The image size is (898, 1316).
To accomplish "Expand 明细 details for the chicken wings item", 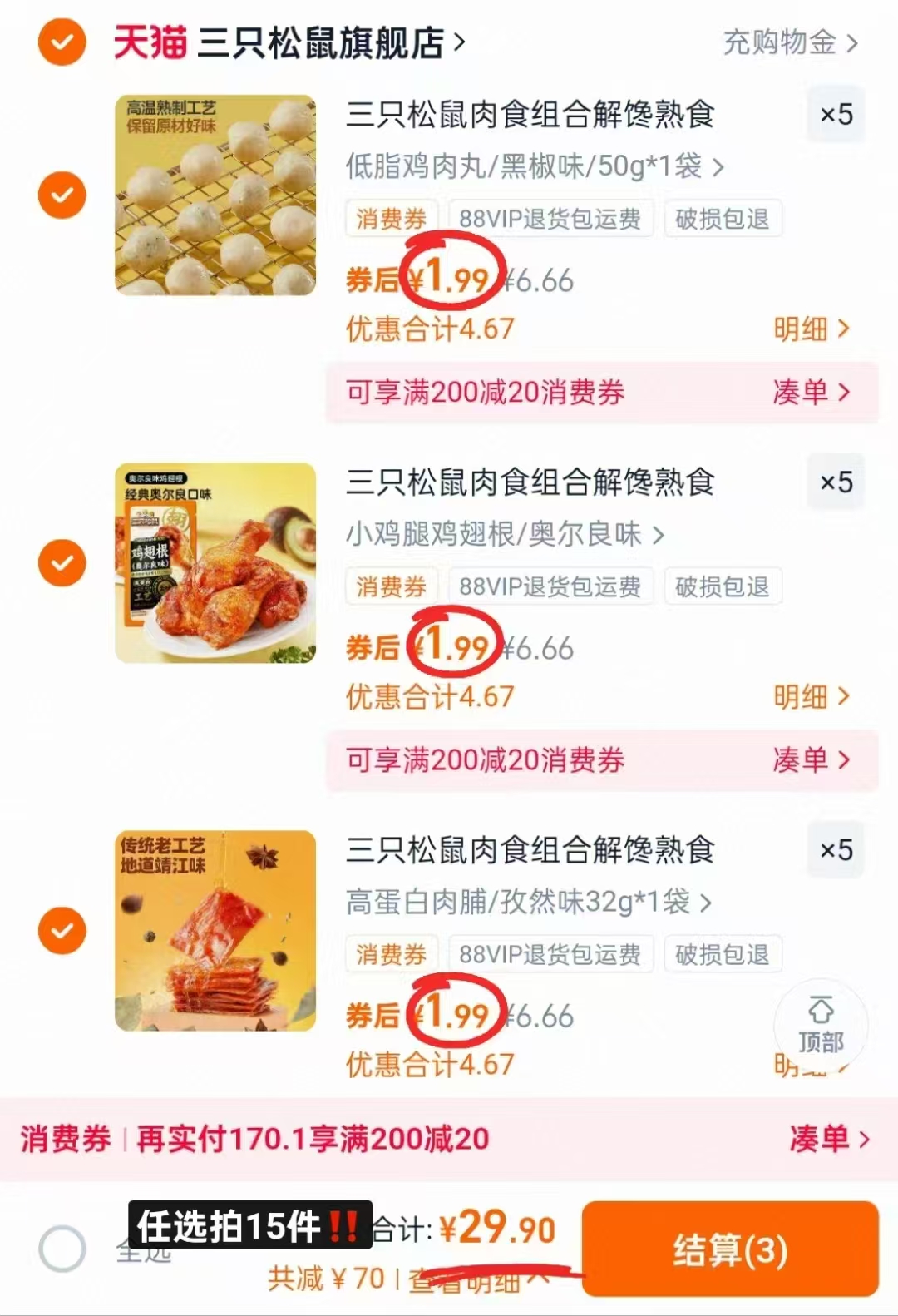I will click(x=810, y=696).
